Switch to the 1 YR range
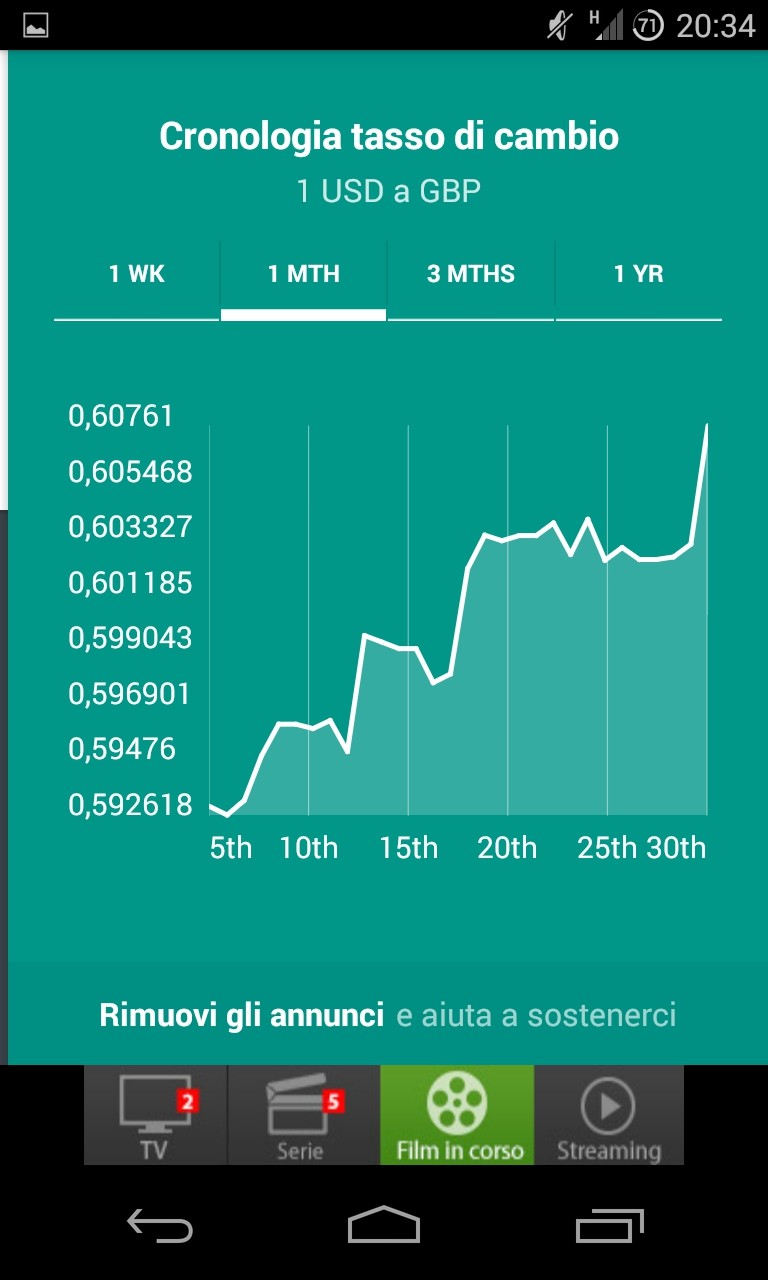The width and height of the screenshot is (768, 1280). (638, 274)
